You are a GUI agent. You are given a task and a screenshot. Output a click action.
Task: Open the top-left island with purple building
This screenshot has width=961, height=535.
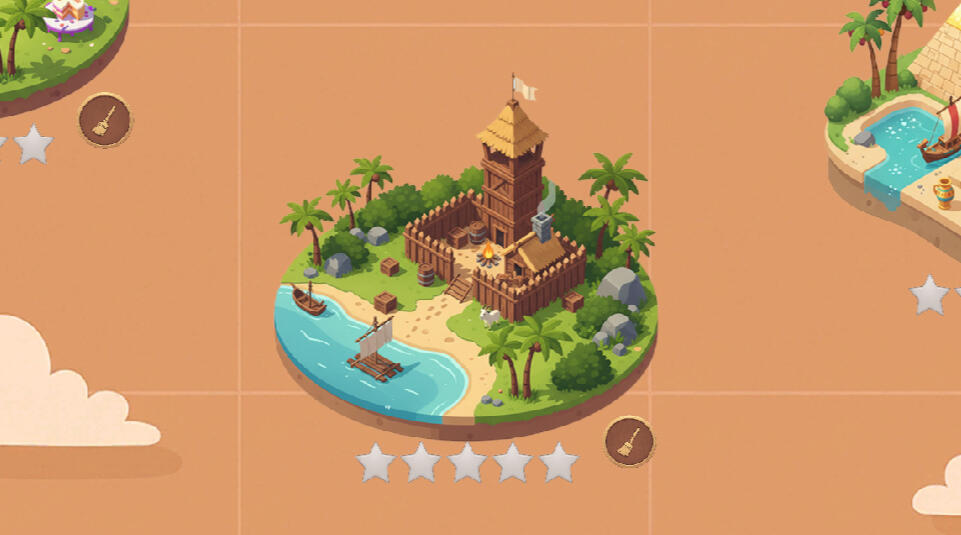click(55, 40)
